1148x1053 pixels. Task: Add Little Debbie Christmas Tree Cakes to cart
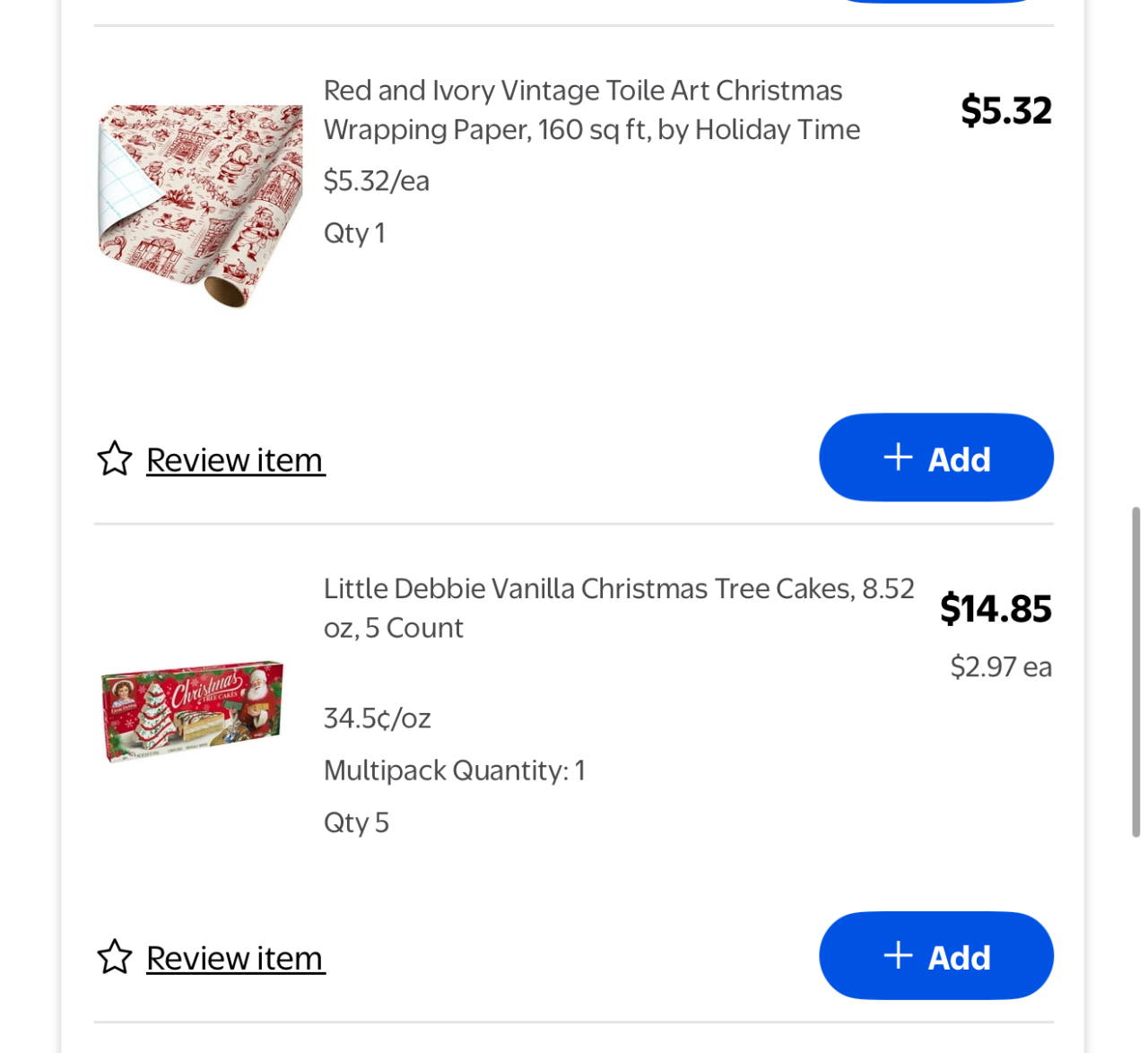pyautogui.click(x=935, y=956)
